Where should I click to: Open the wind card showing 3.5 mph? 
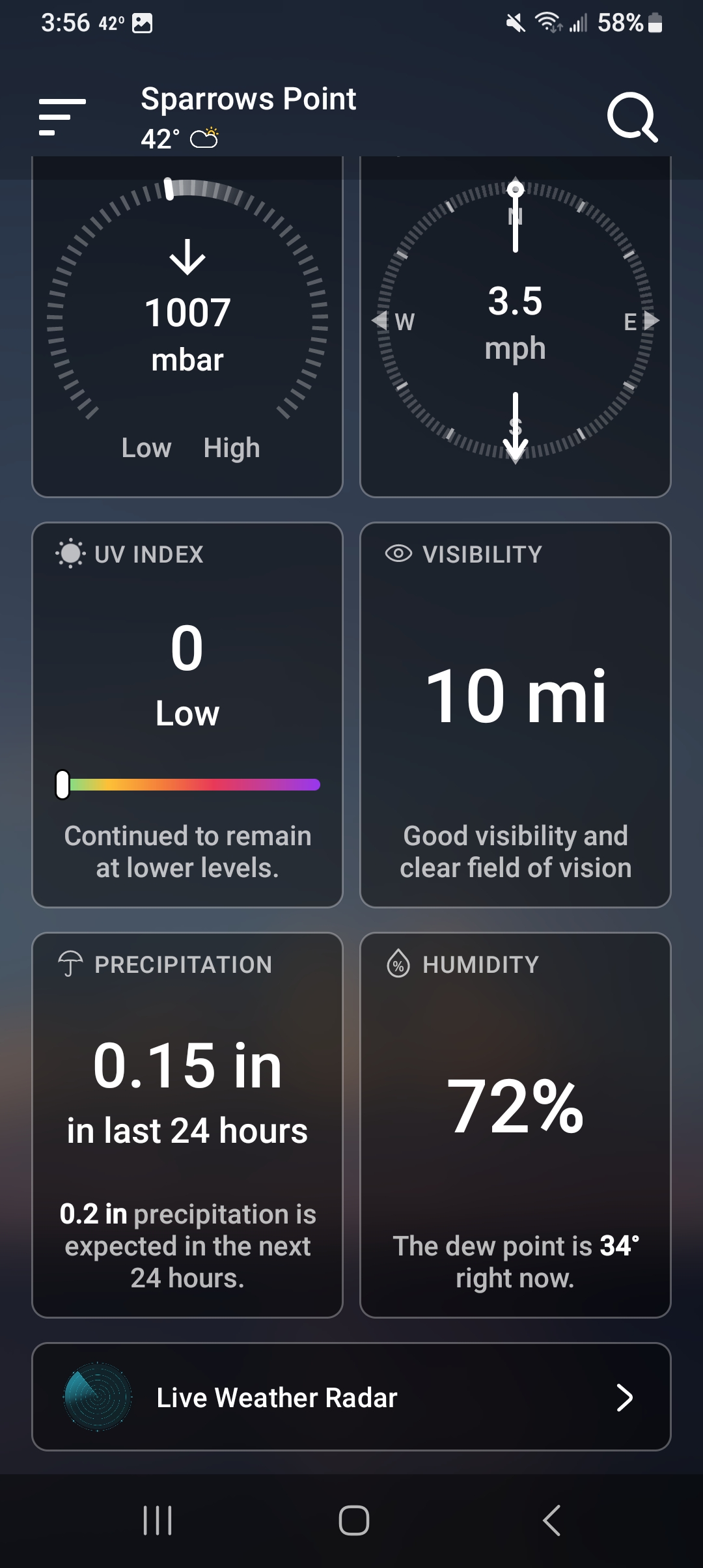pos(516,327)
